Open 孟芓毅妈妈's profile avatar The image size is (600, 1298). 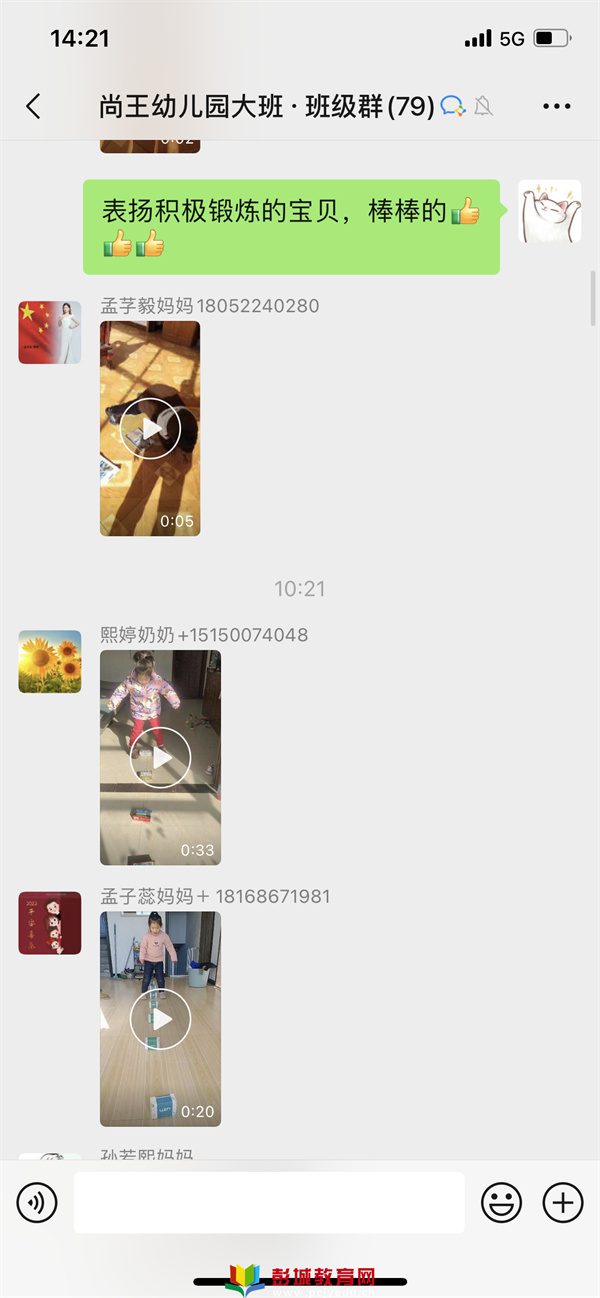50,332
